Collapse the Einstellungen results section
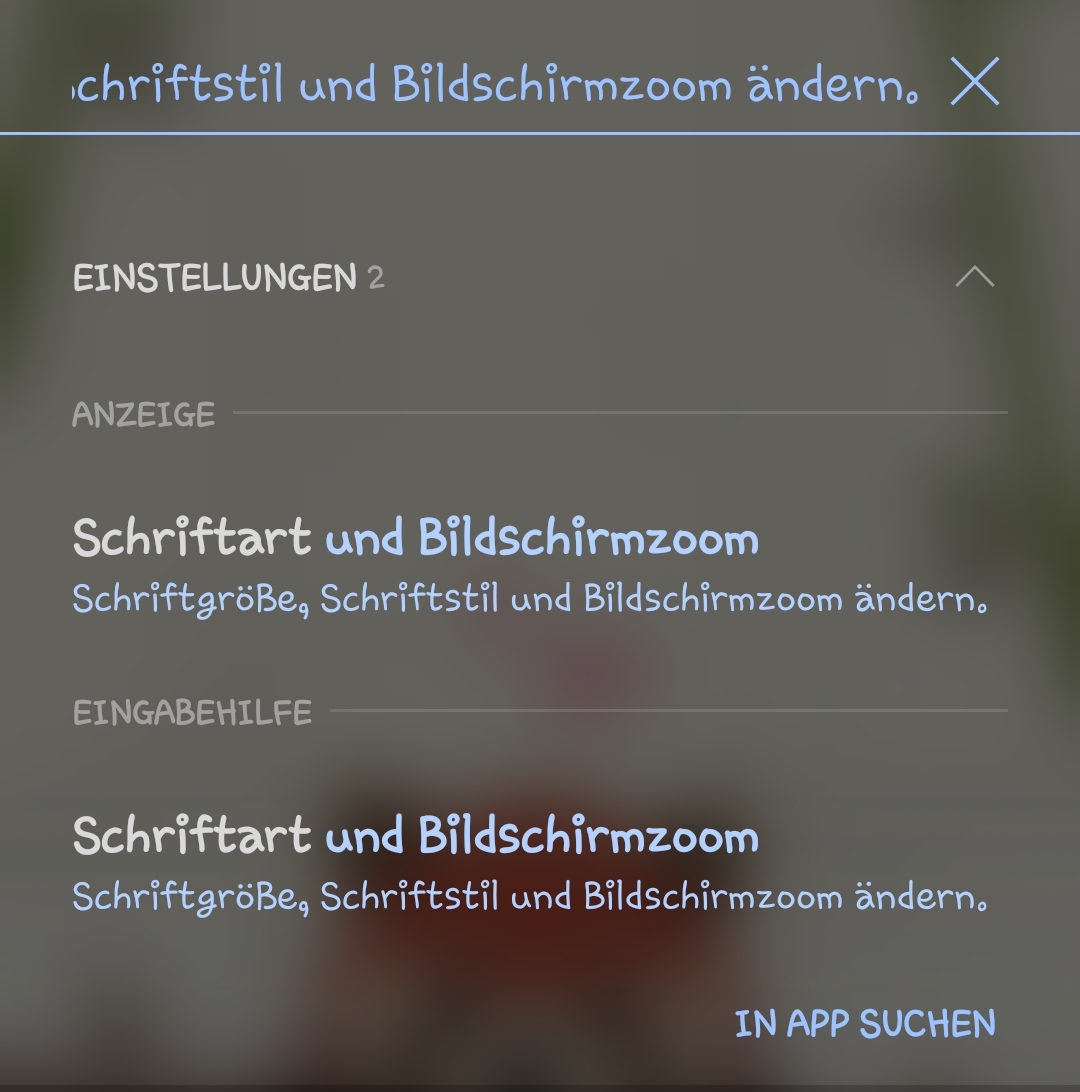1080x1092 pixels. point(974,277)
